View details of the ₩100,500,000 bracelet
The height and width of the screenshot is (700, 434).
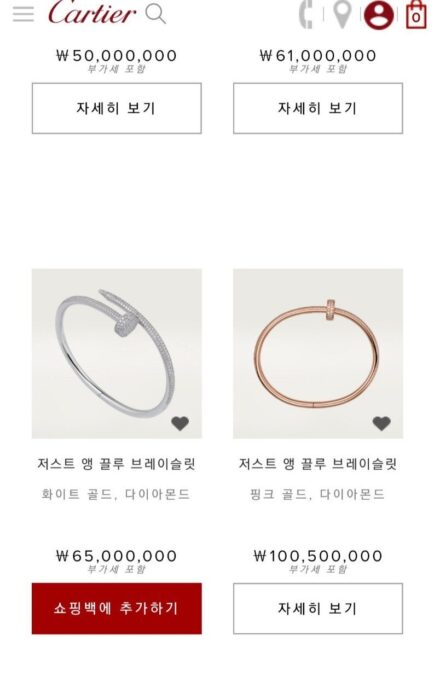coord(318,608)
